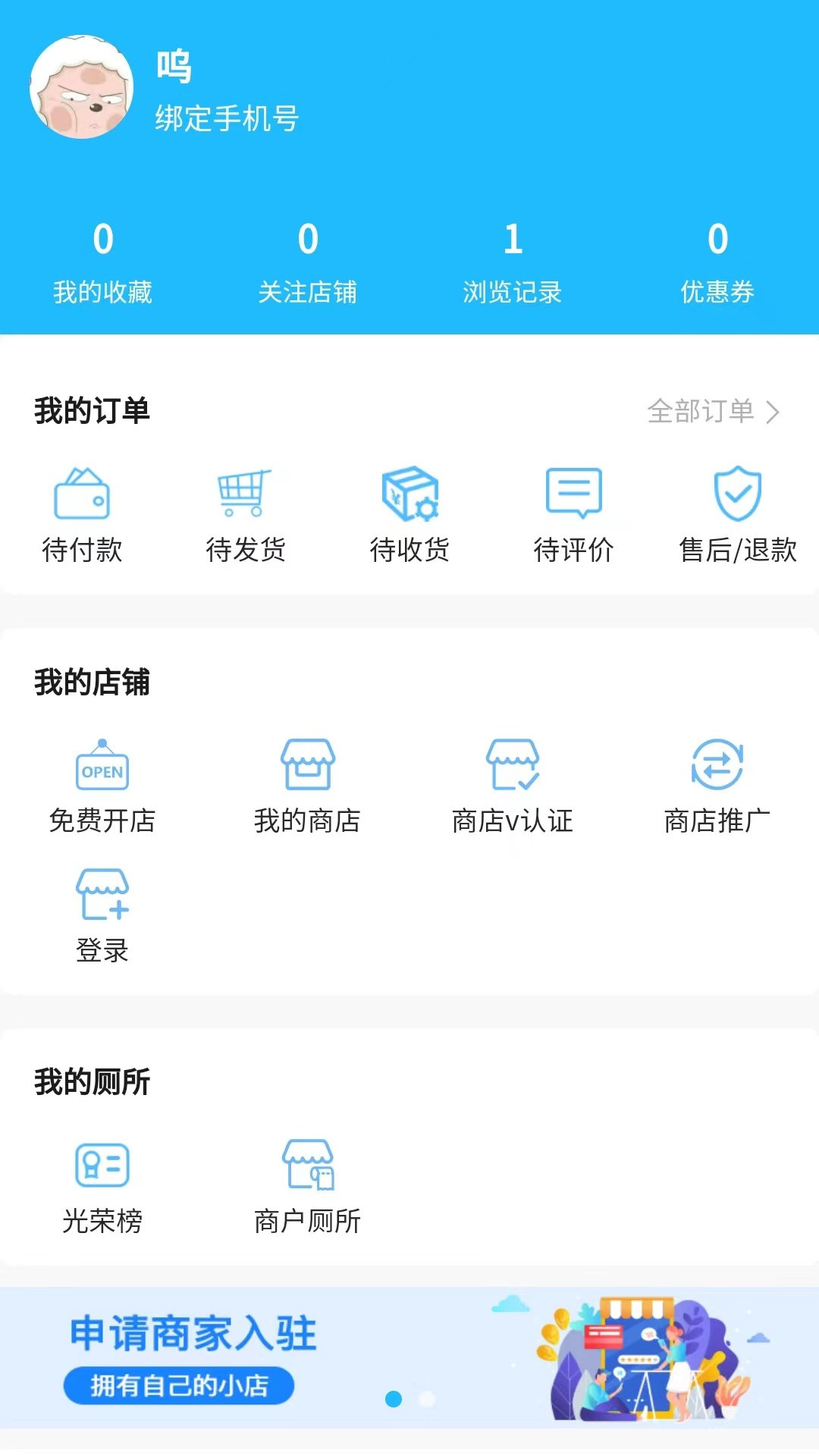Select 免费开店 to open a shop
819x1456 pixels.
102,786
